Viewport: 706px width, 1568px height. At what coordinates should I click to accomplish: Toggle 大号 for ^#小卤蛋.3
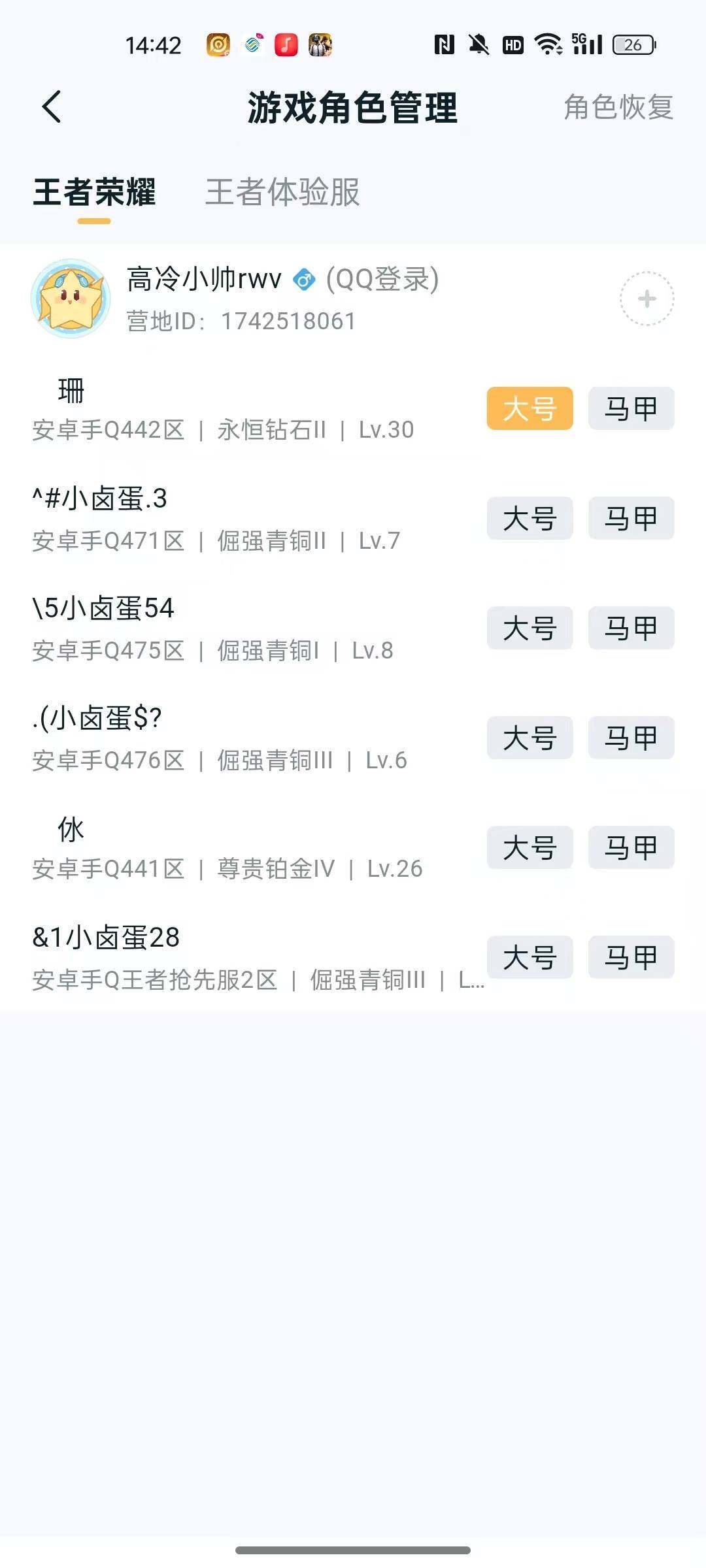click(x=529, y=518)
